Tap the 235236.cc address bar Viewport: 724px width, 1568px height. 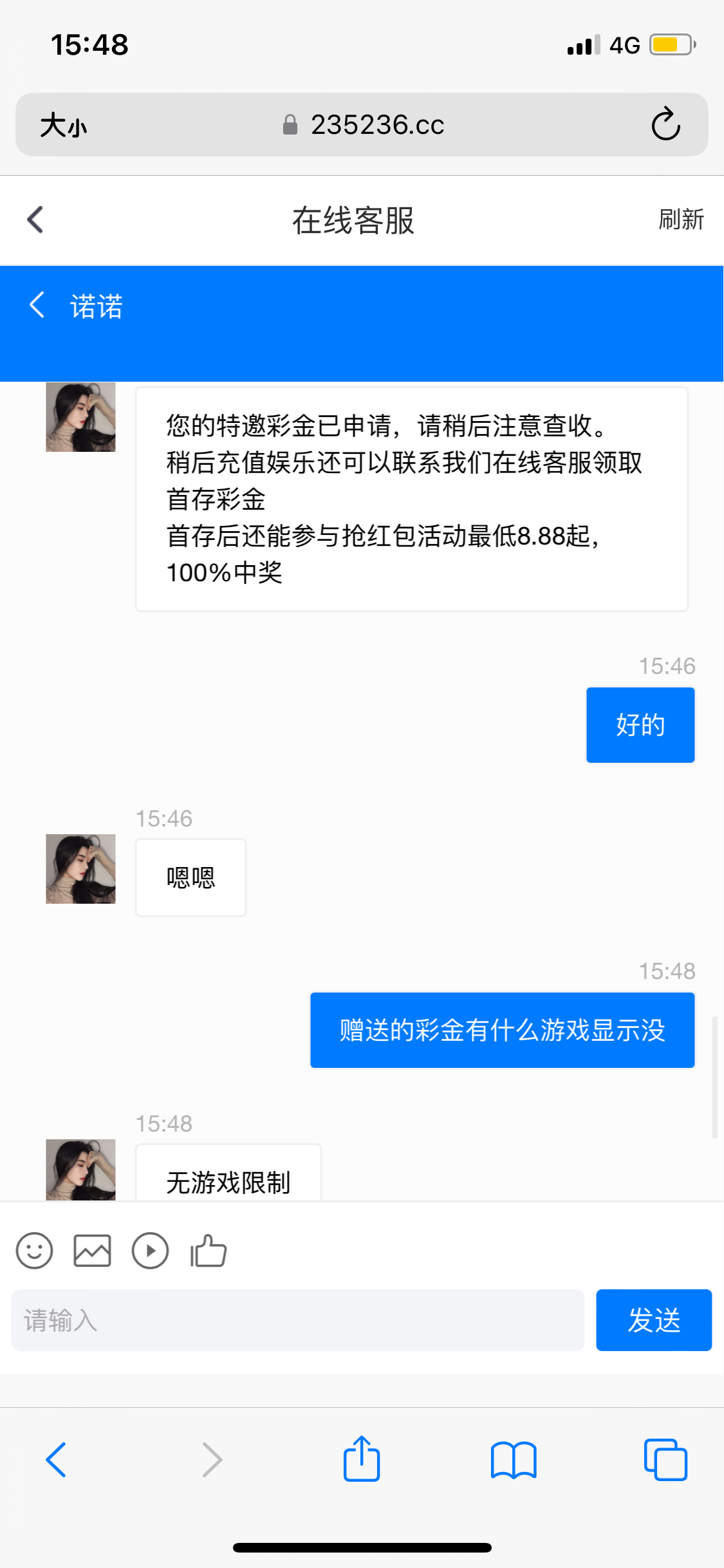[x=377, y=125]
